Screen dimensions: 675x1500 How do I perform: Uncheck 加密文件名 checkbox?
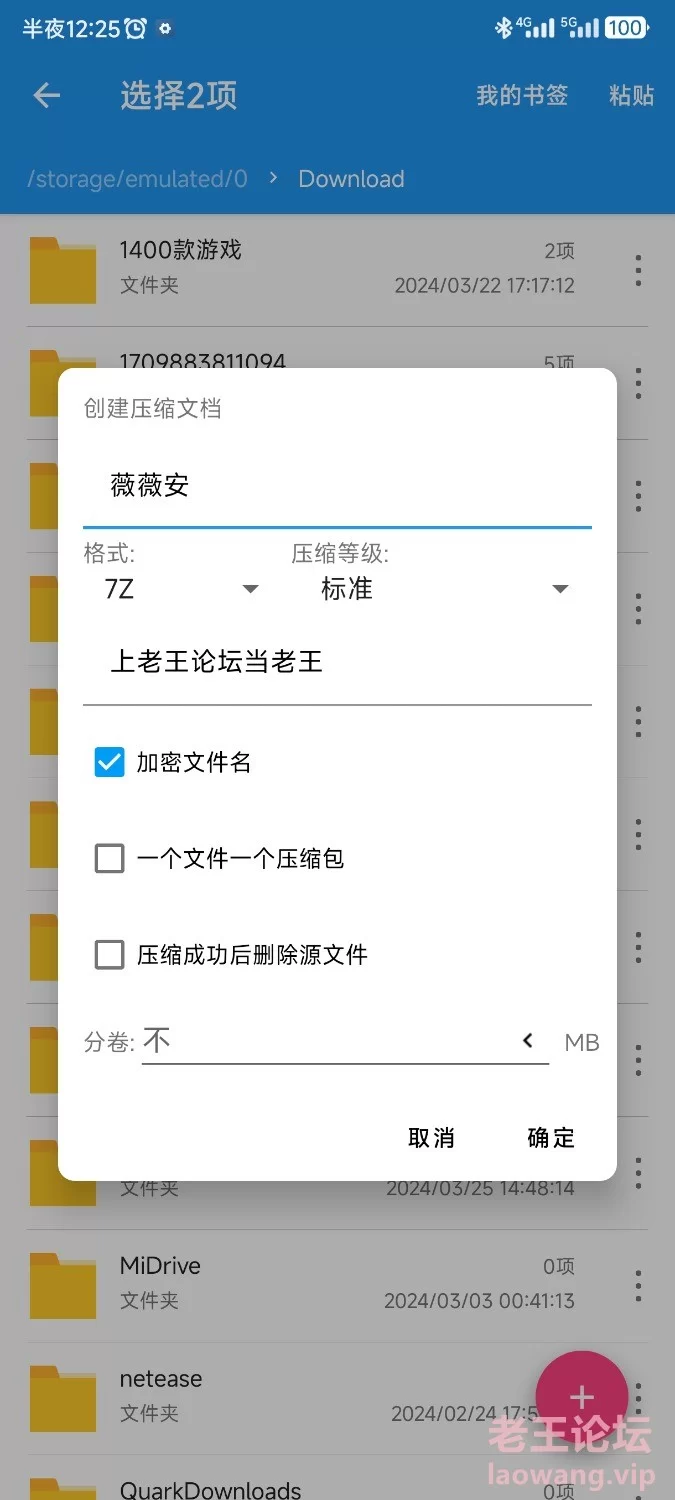click(110, 763)
